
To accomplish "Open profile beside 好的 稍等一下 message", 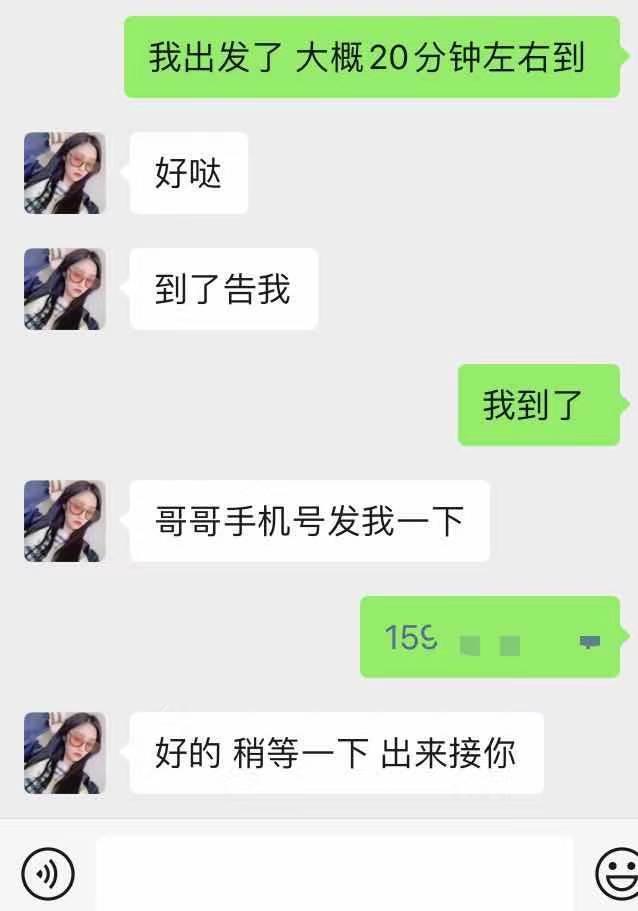I will pos(65,752).
